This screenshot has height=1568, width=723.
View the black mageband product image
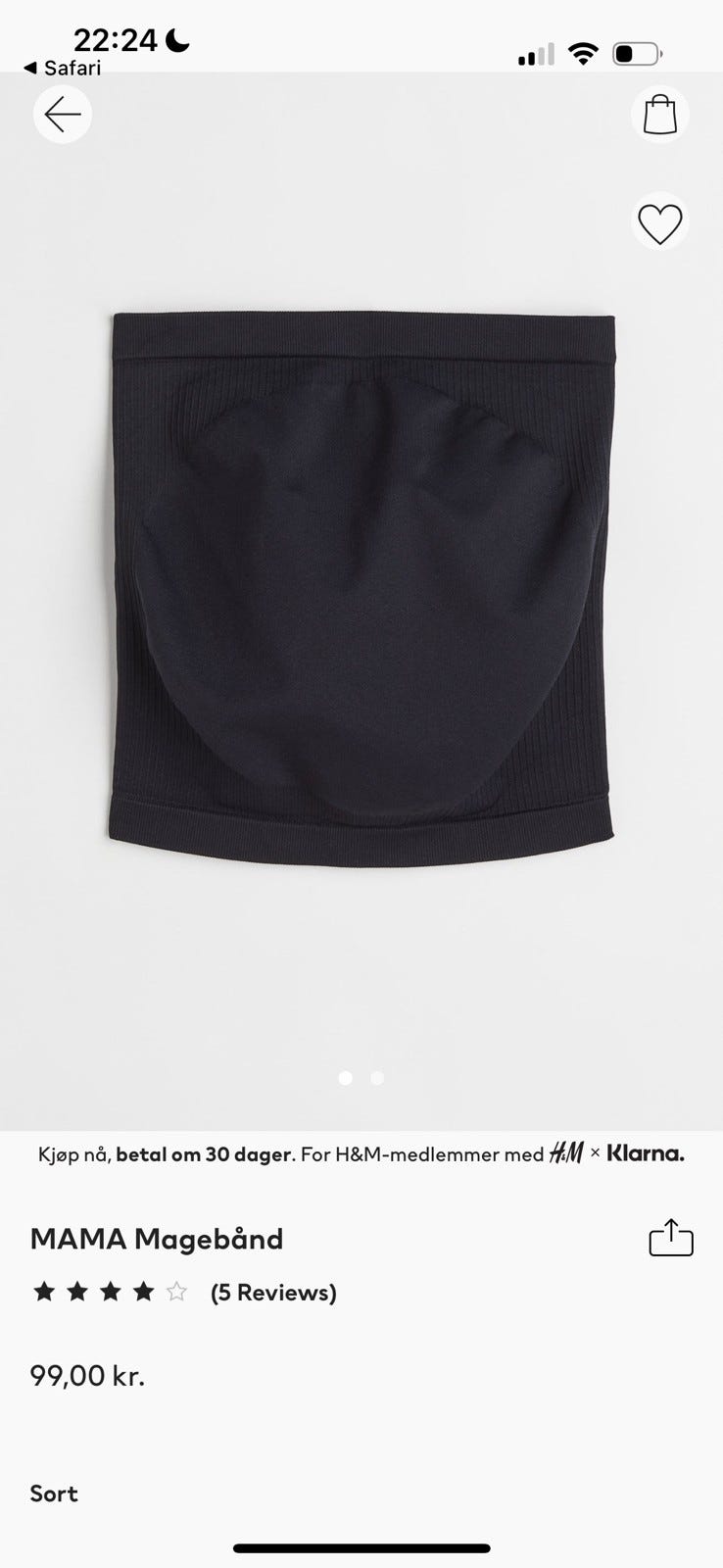[361, 590]
